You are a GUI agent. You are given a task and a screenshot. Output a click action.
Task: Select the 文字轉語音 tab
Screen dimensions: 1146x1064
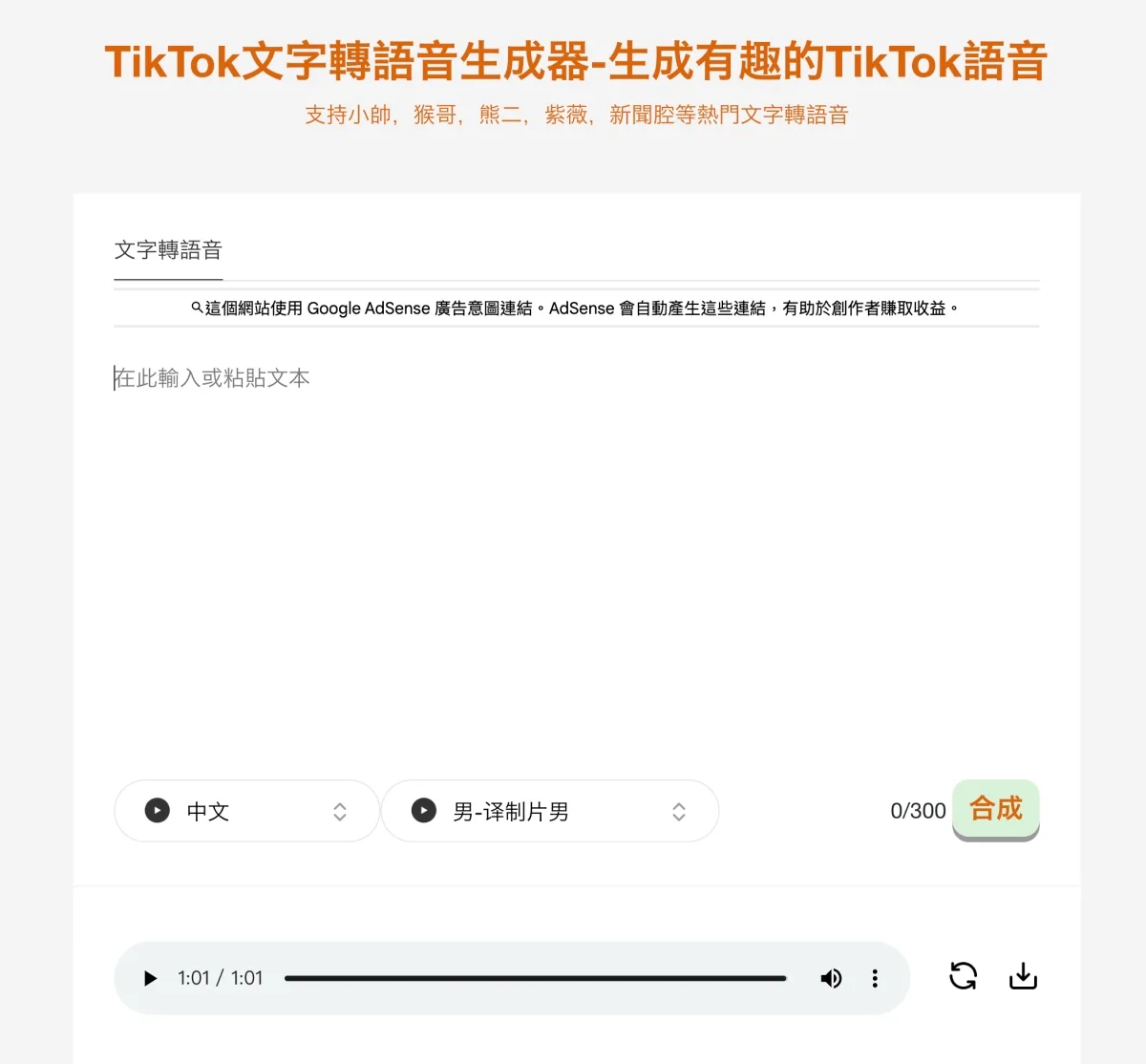(168, 251)
